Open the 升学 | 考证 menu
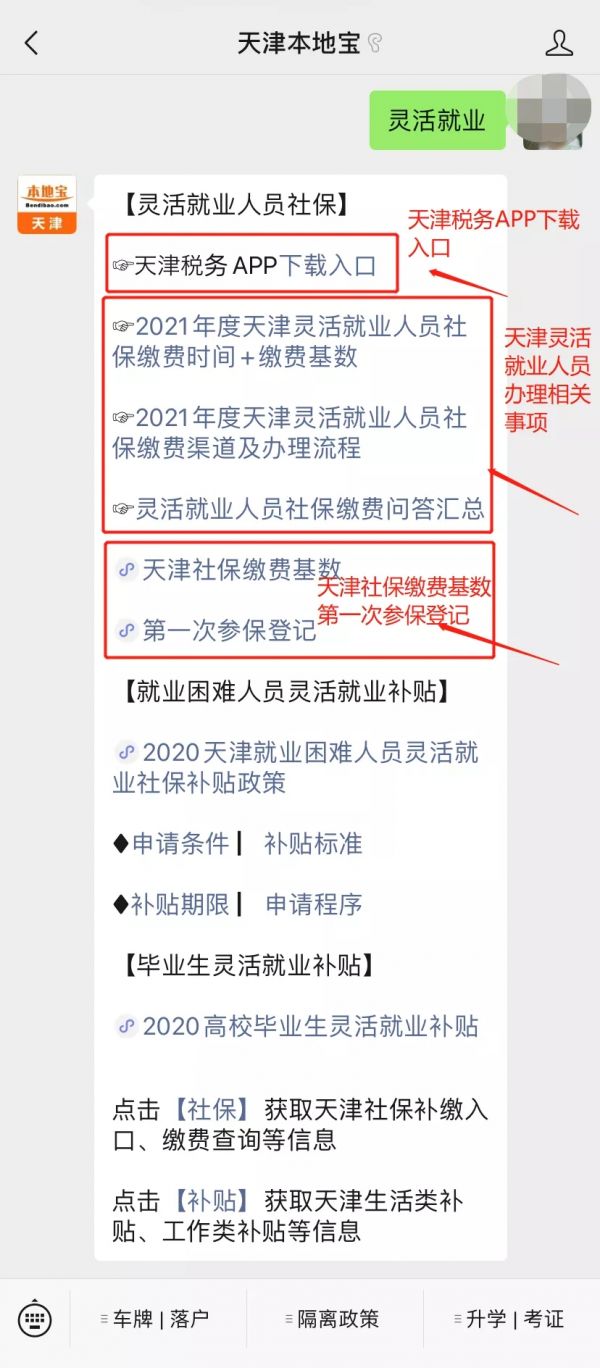This screenshot has width=600, height=1368. click(511, 1319)
